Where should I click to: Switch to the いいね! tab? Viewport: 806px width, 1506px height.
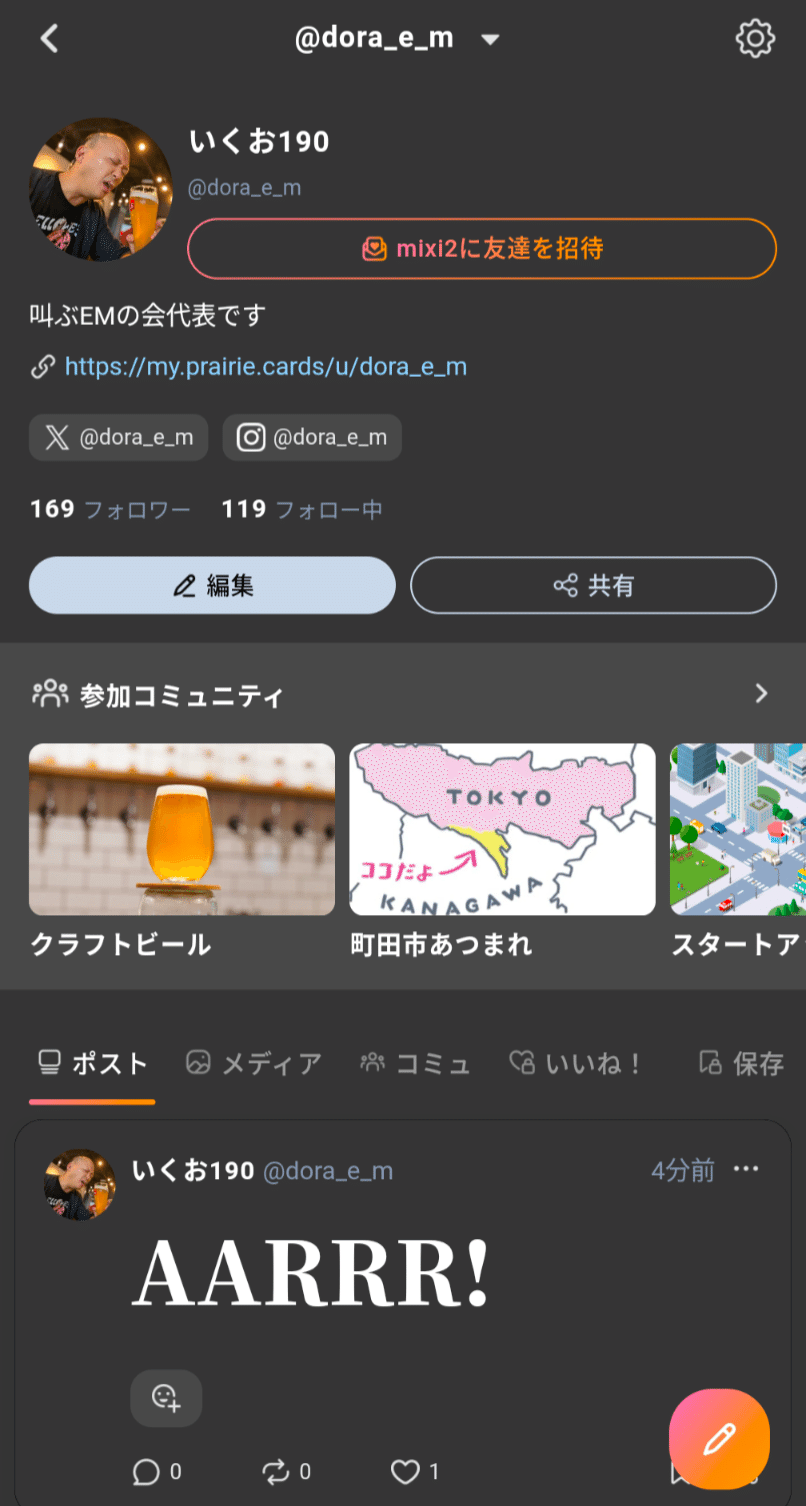[575, 1063]
